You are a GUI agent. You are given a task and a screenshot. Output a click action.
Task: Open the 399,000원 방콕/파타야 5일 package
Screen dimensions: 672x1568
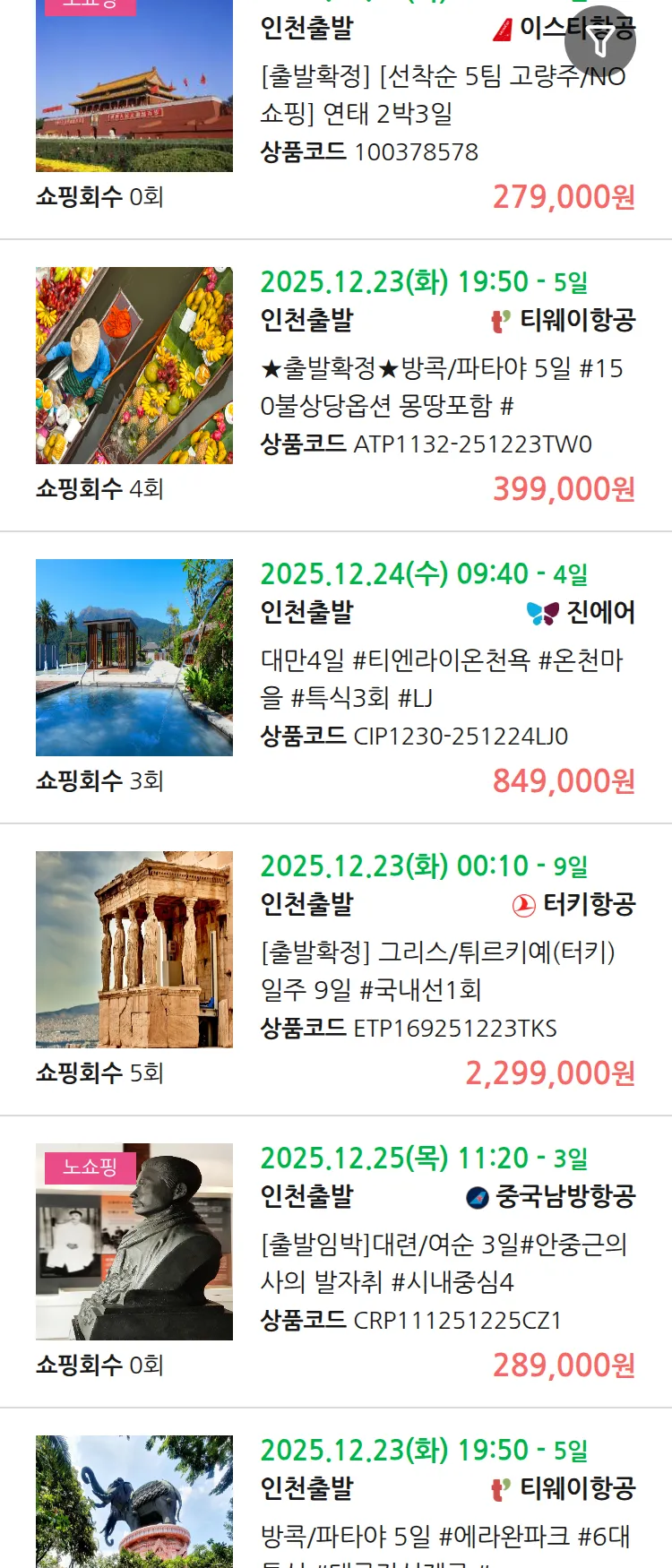pos(441,386)
